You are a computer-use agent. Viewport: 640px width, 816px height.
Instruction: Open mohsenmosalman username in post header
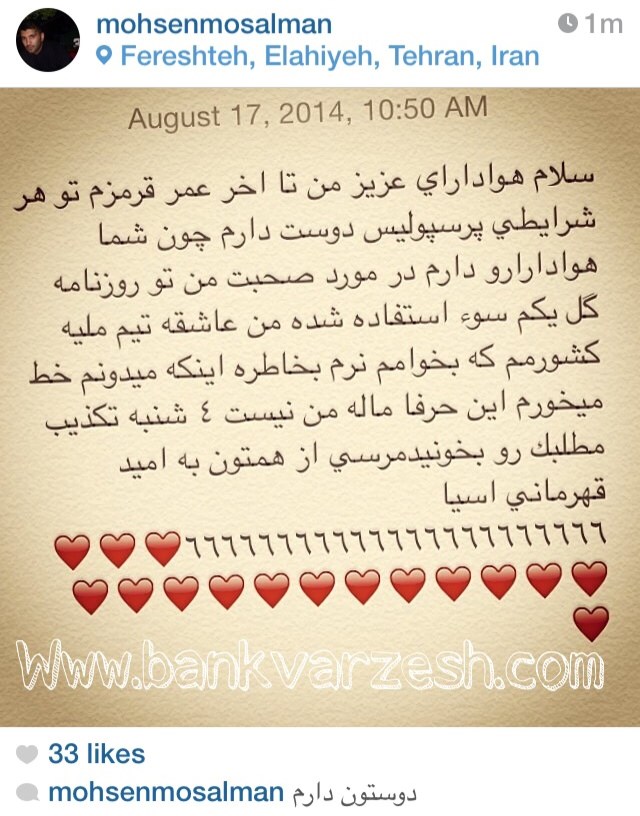tap(212, 22)
